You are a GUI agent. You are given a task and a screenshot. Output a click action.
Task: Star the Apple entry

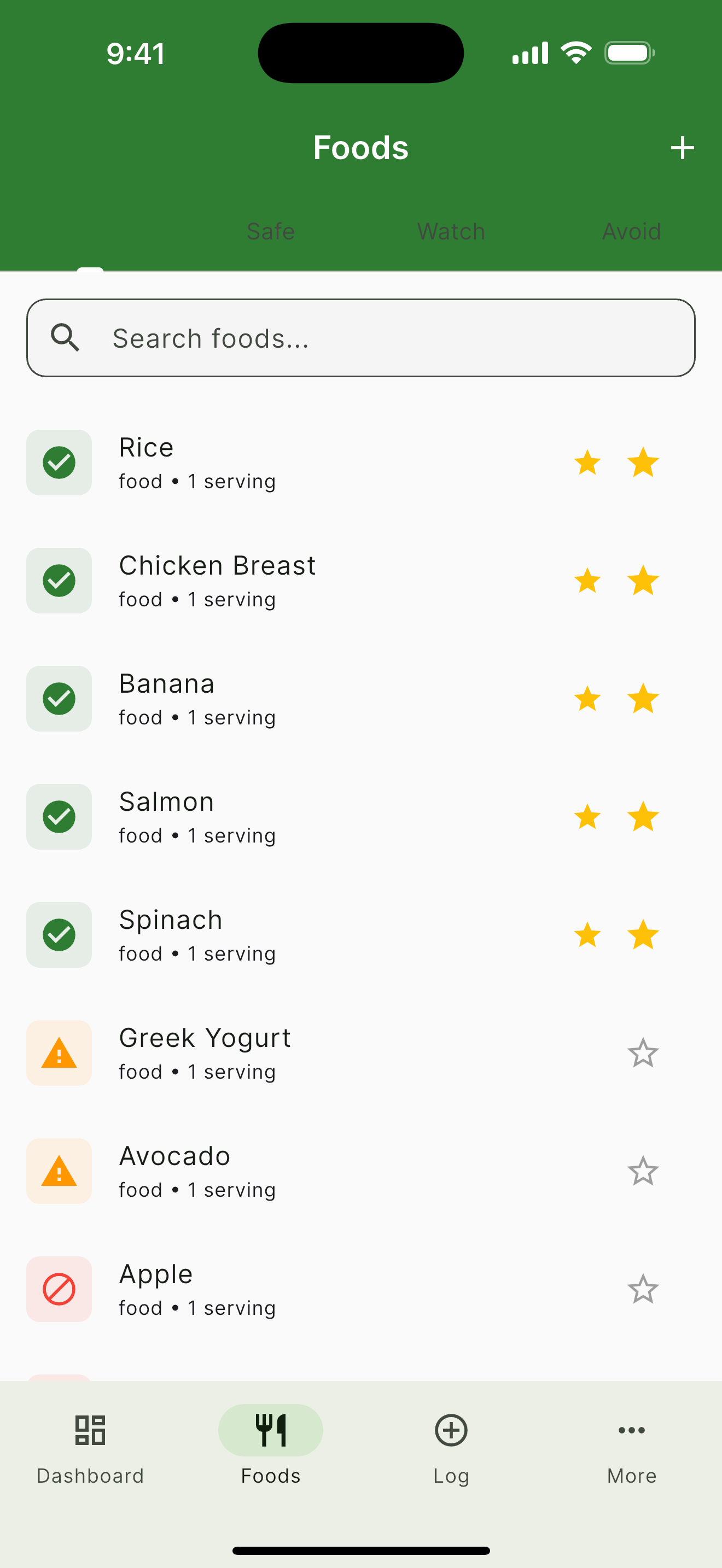643,1289
